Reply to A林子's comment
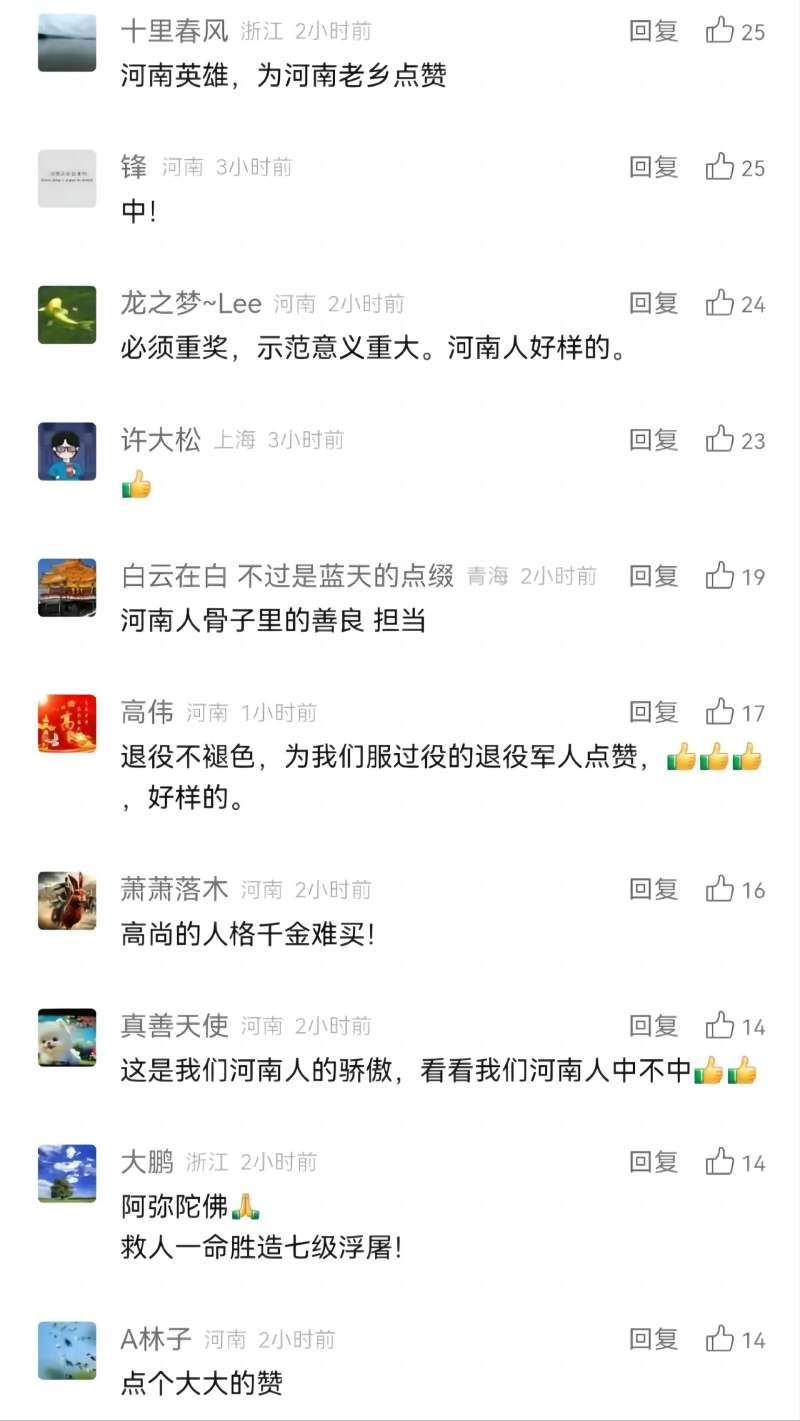Screen dimensions: 800x1421 (654, 1339)
